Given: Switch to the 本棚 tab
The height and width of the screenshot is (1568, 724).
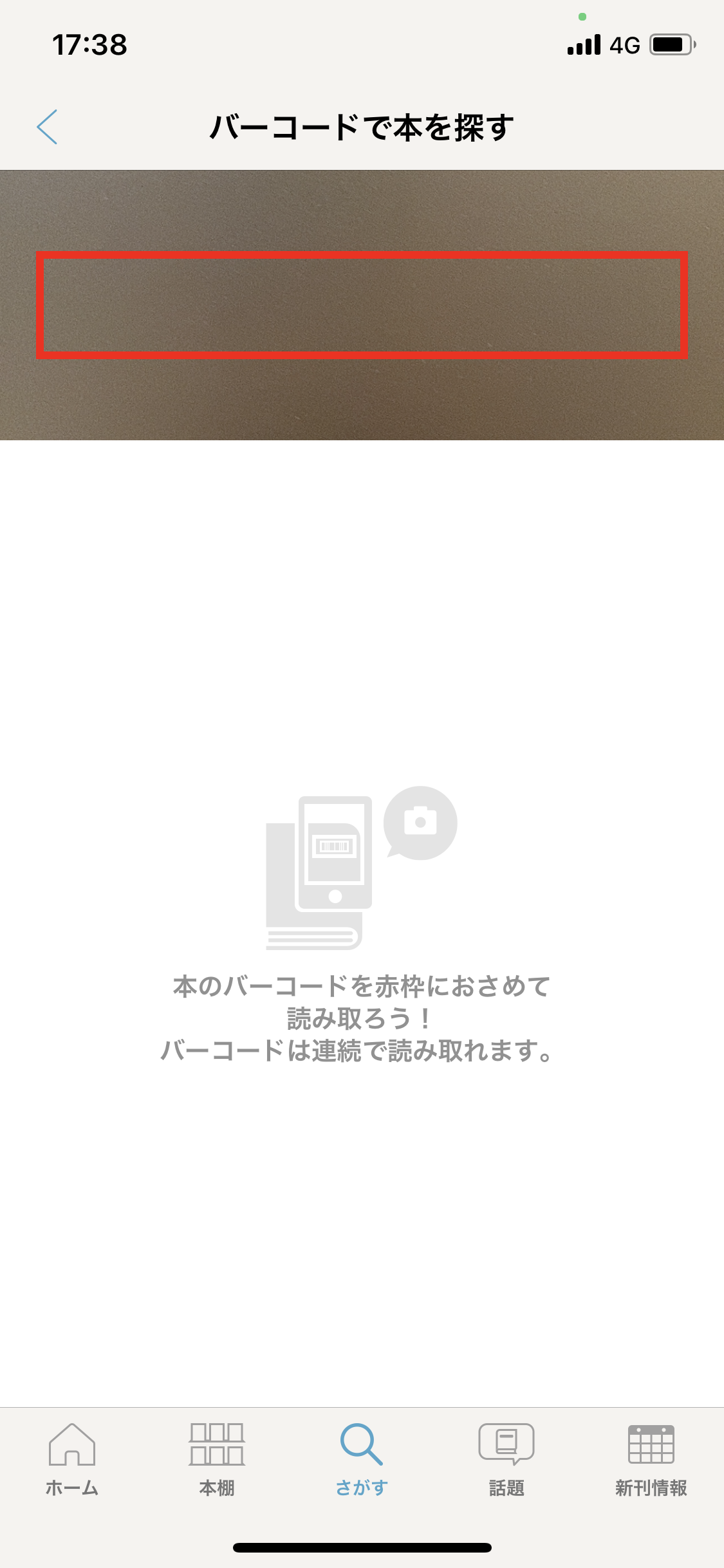Looking at the screenshot, I should coord(217,1459).
